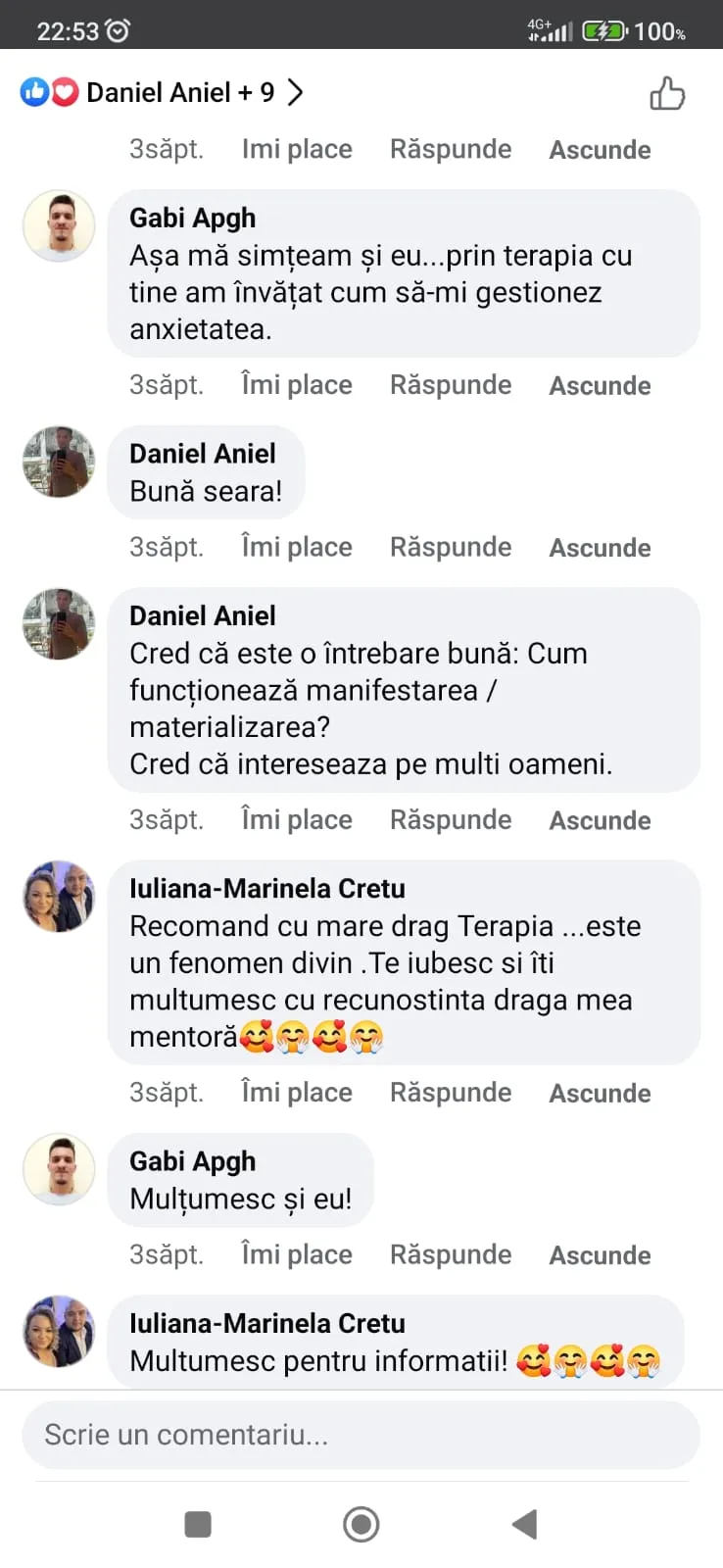Hide Daniel Aniel's comment about manifestarea
The height and width of the screenshot is (1568, 723).
[x=600, y=820]
